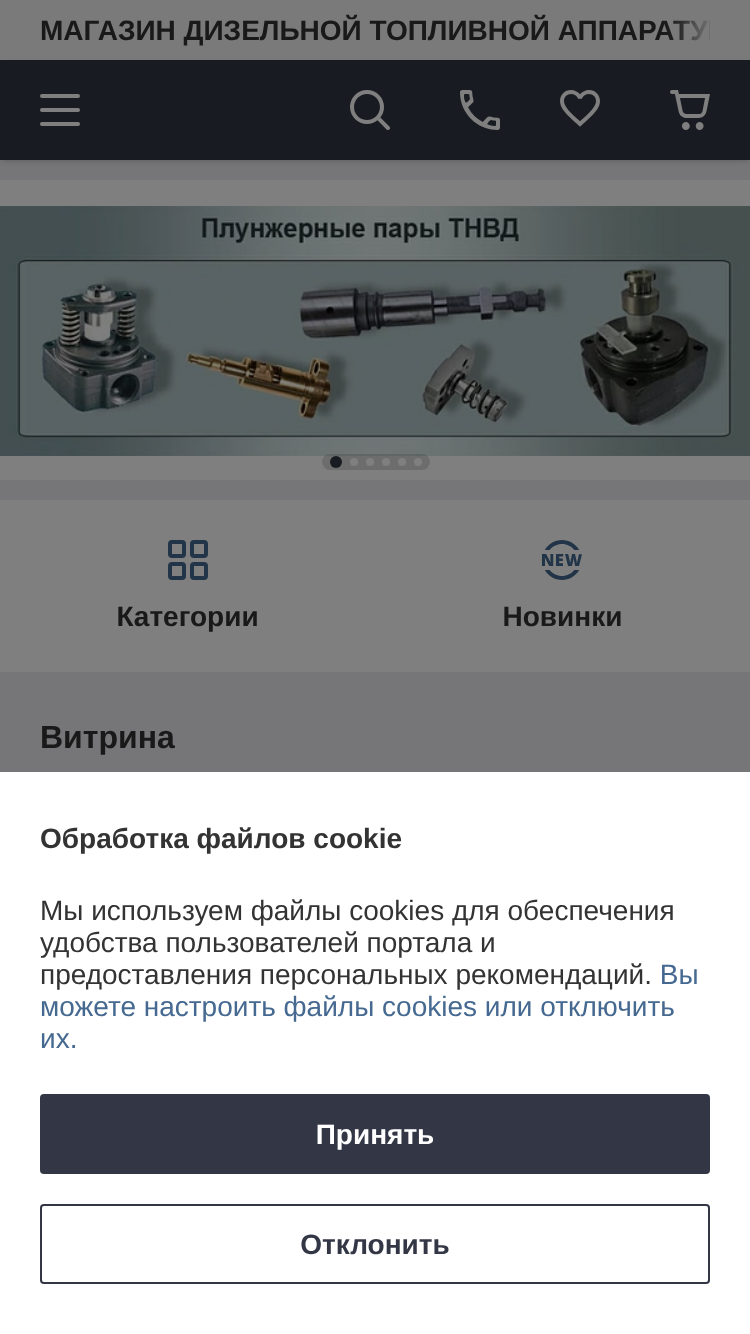This screenshot has width=750, height=1334.
Task: Open the cookie settings link
Action: click(x=369, y=1006)
